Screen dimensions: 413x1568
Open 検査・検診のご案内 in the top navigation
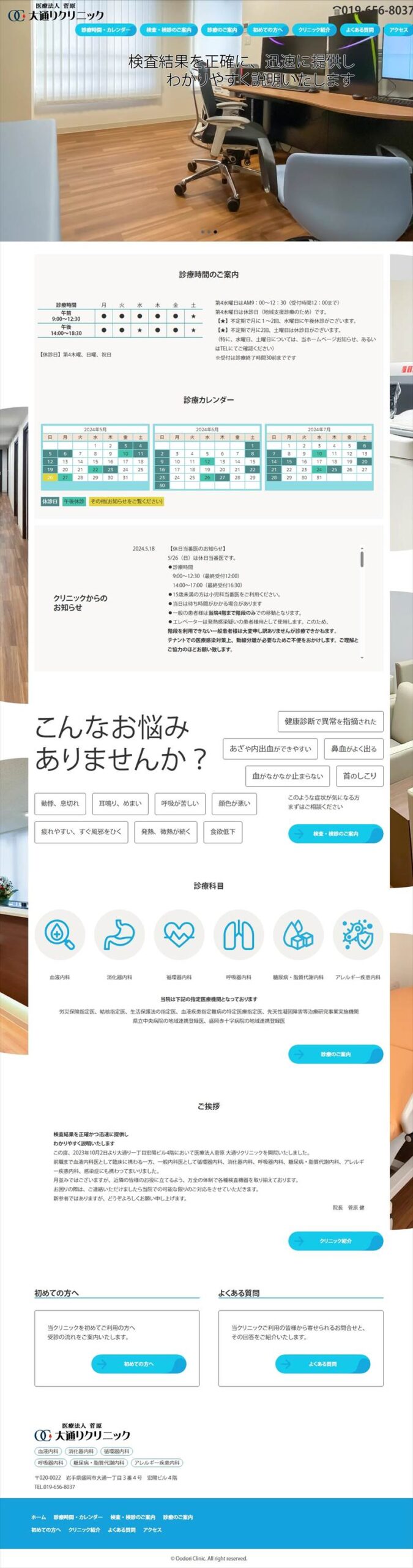click(169, 29)
